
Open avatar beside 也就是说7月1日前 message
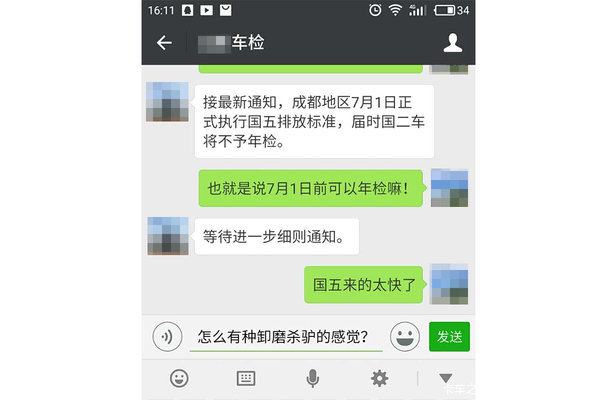[449, 187]
